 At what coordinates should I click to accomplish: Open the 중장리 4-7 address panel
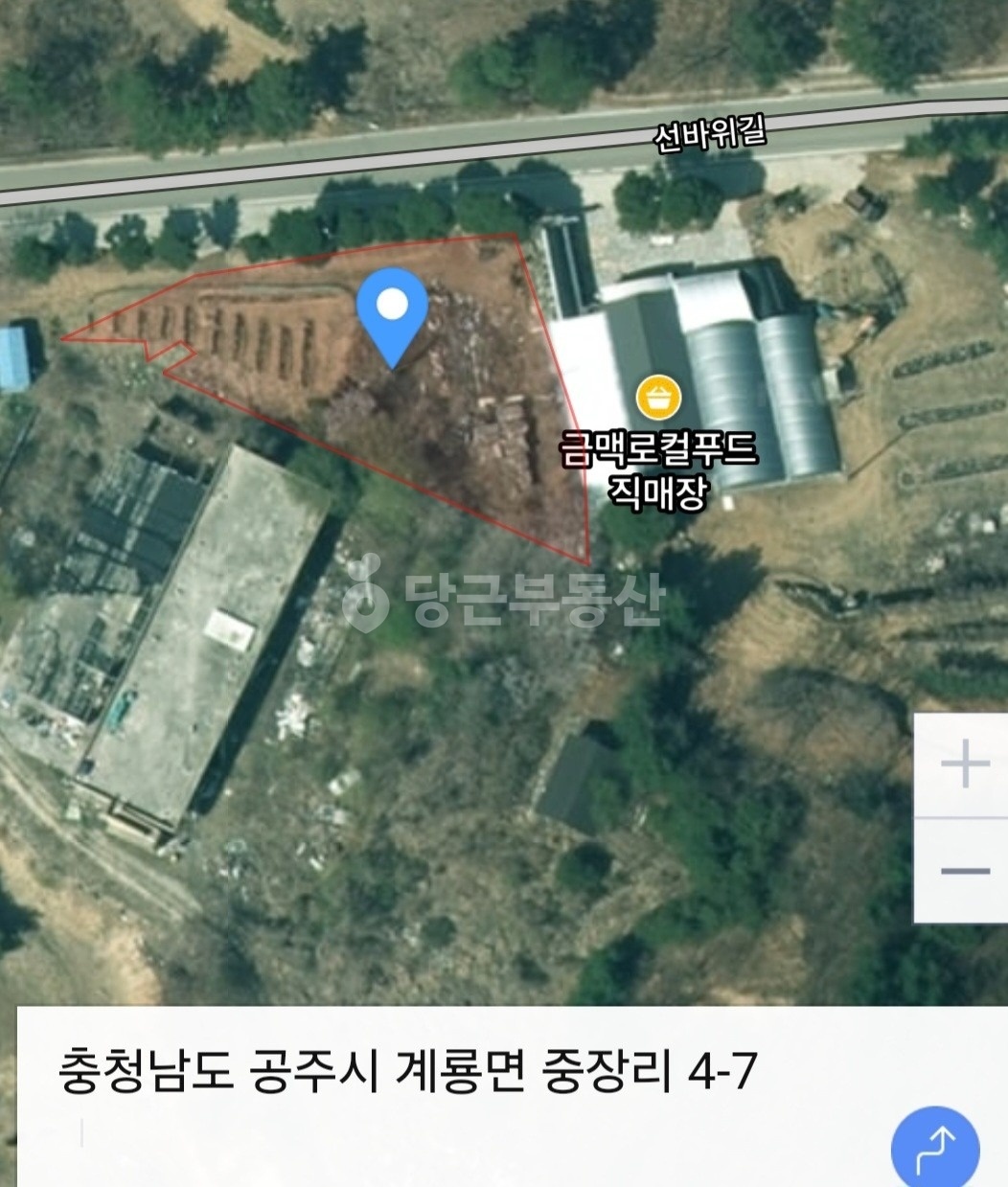pyautogui.click(x=407, y=1072)
